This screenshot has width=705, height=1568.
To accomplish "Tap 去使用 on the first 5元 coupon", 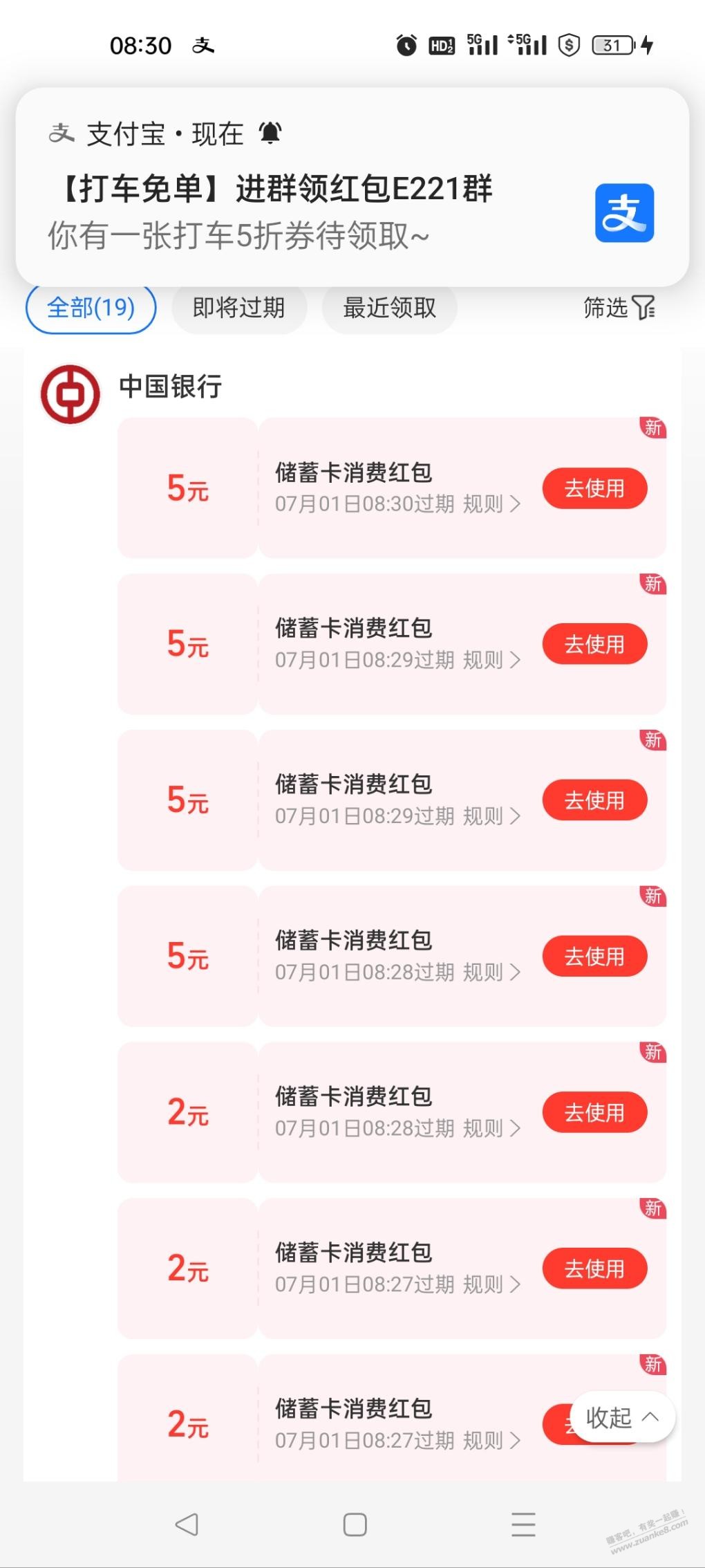I will [x=594, y=488].
